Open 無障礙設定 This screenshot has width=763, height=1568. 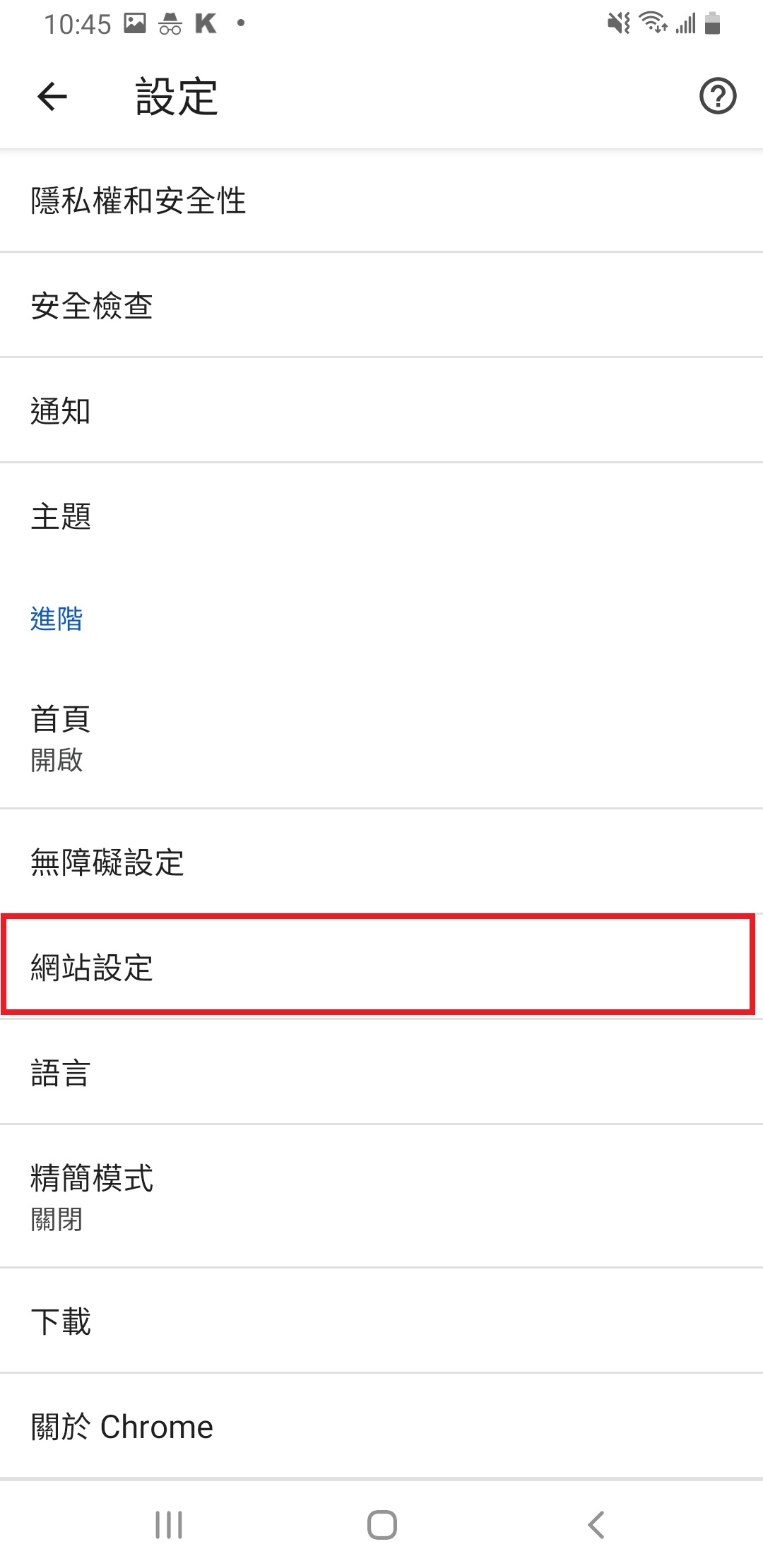point(381,862)
